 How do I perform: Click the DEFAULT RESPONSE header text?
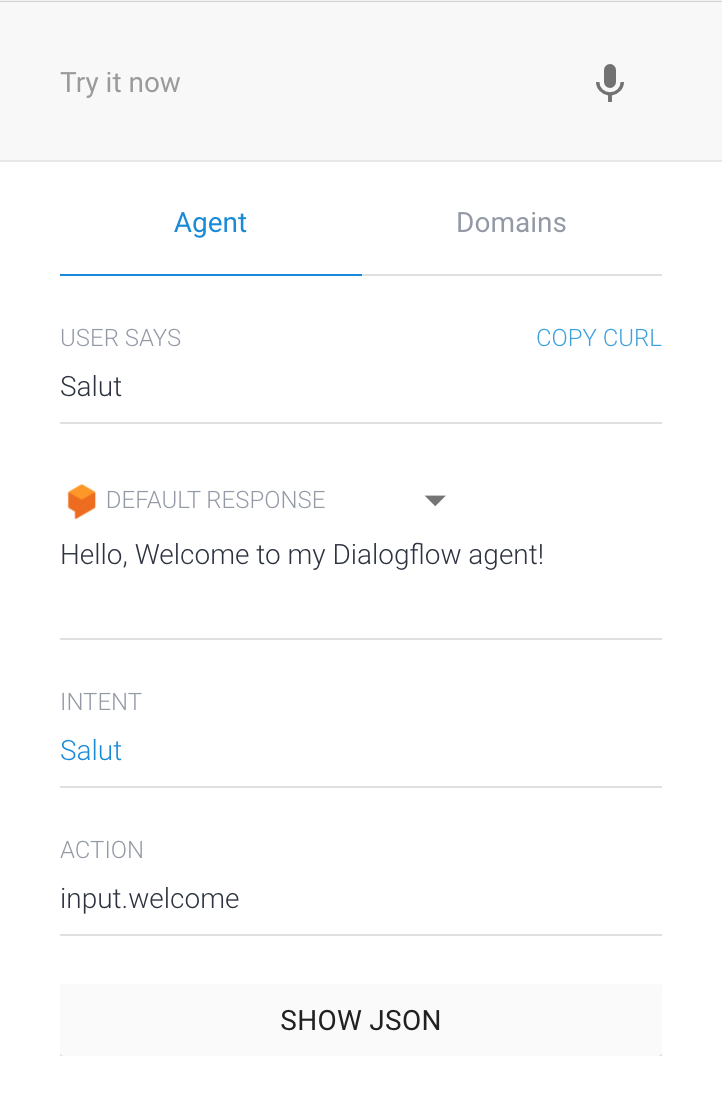coord(213,500)
